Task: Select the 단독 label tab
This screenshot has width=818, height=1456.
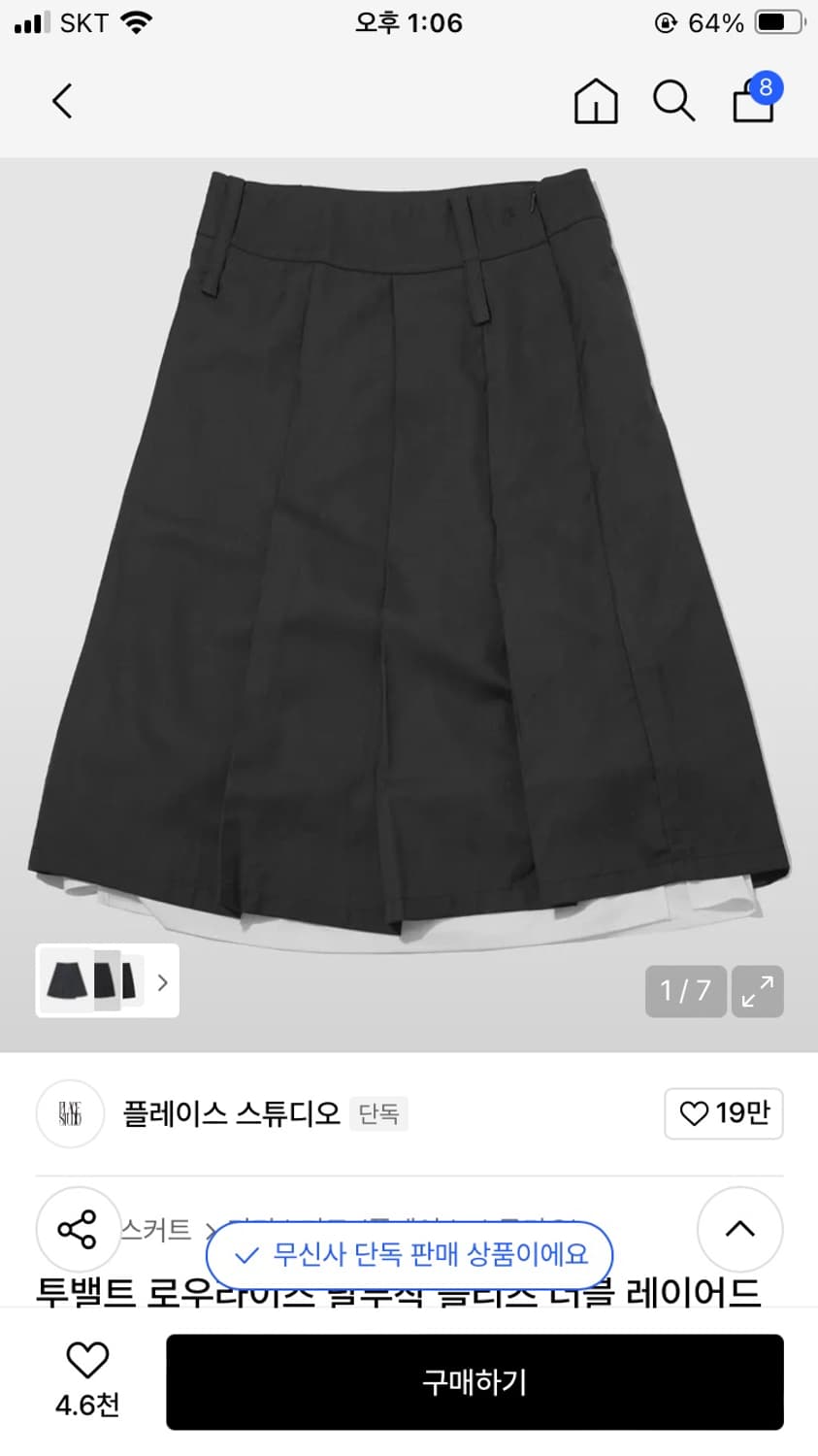Action: tap(378, 1114)
